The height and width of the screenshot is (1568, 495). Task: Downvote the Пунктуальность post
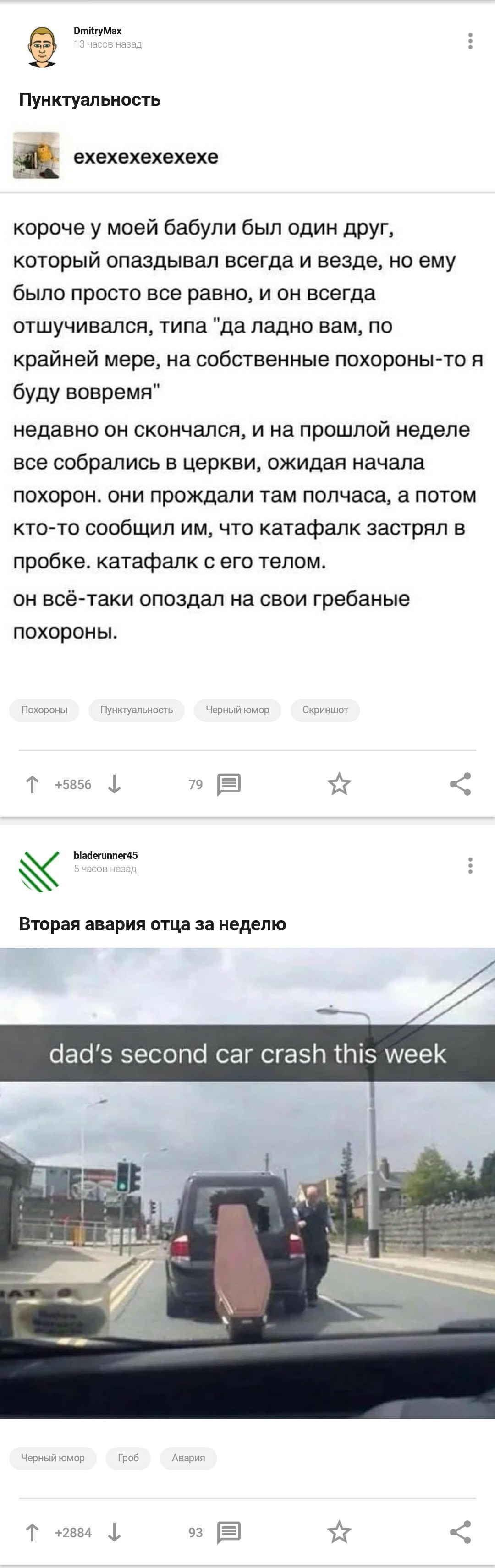pos(114,784)
